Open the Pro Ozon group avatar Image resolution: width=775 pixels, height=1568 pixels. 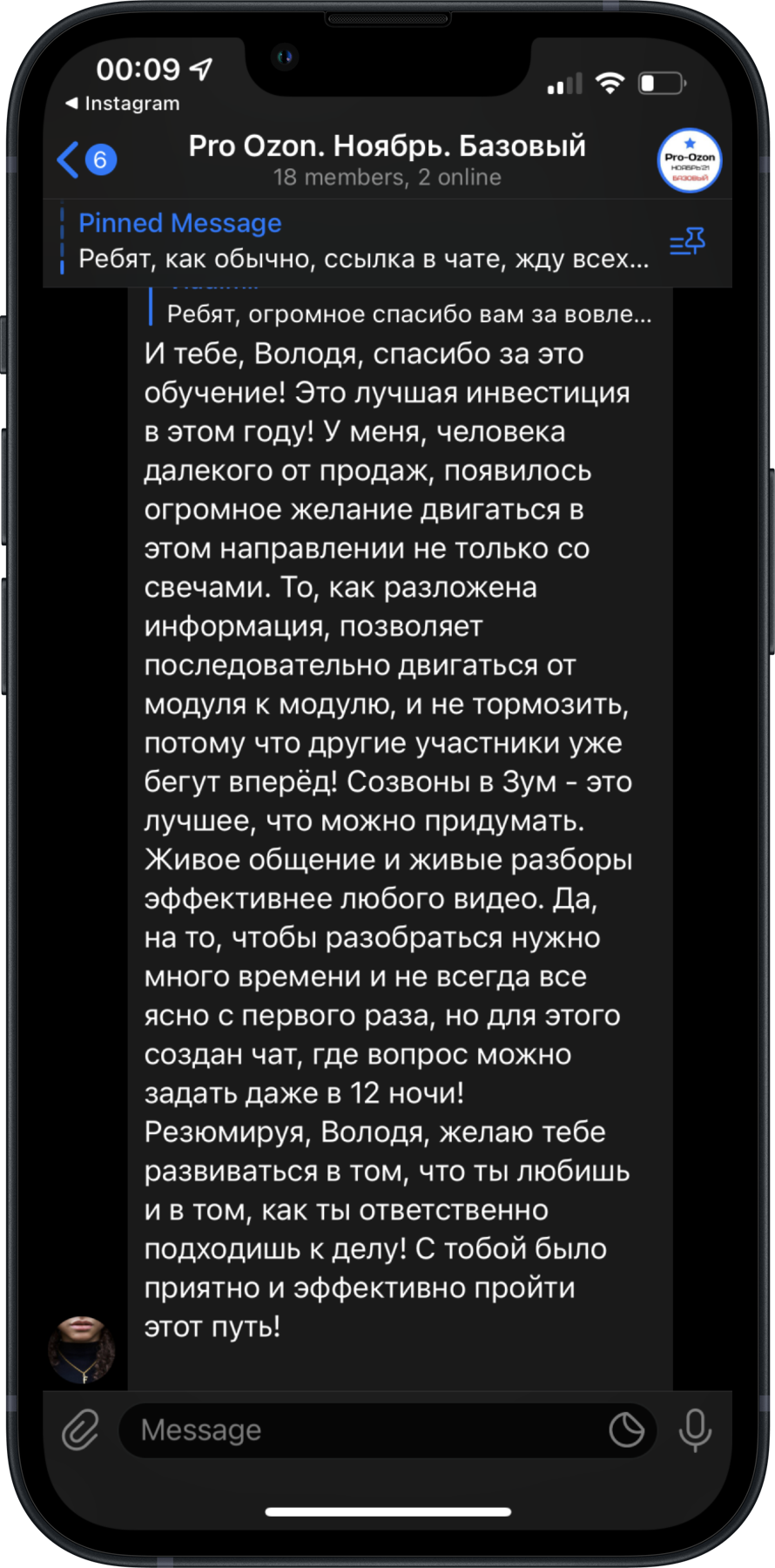point(689,160)
